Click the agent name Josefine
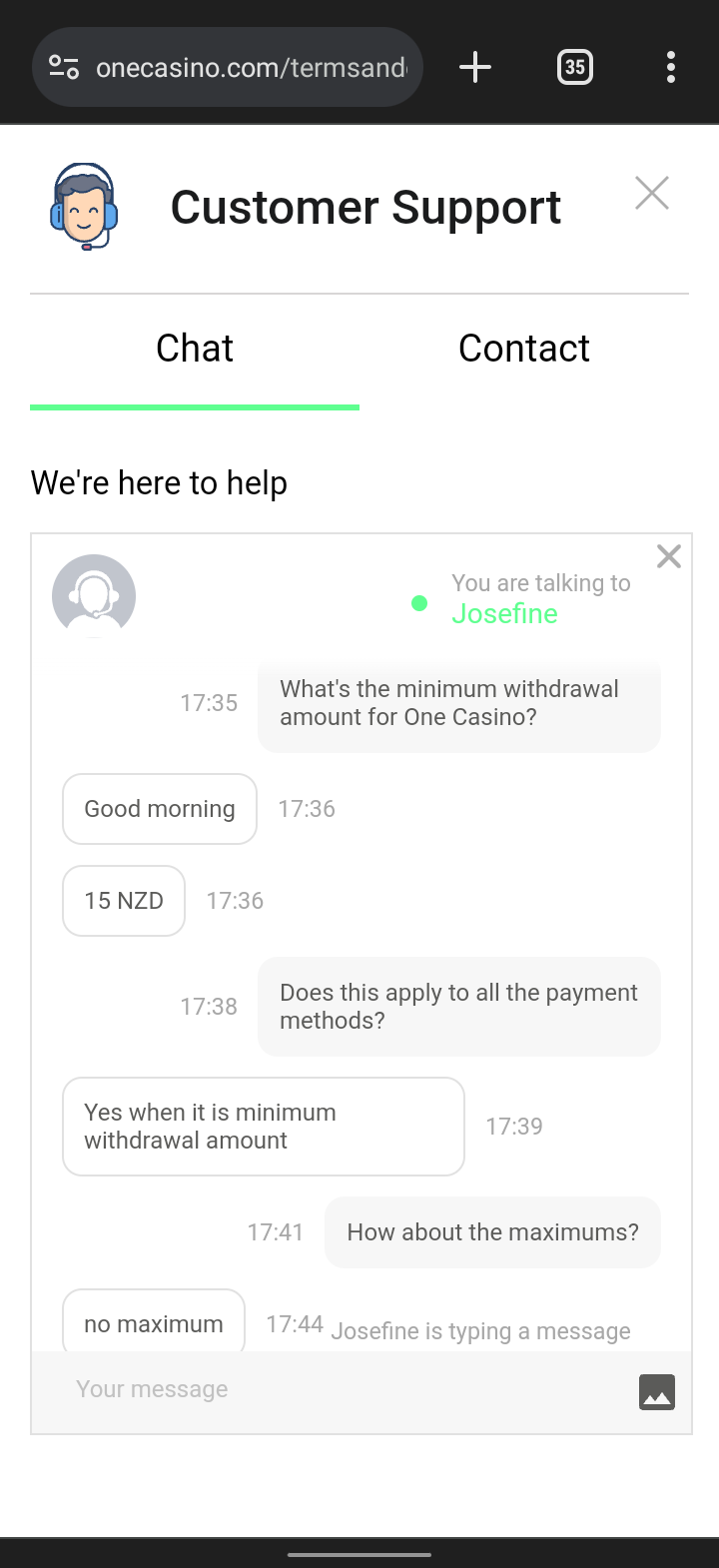The height and width of the screenshot is (1568, 719). (504, 613)
